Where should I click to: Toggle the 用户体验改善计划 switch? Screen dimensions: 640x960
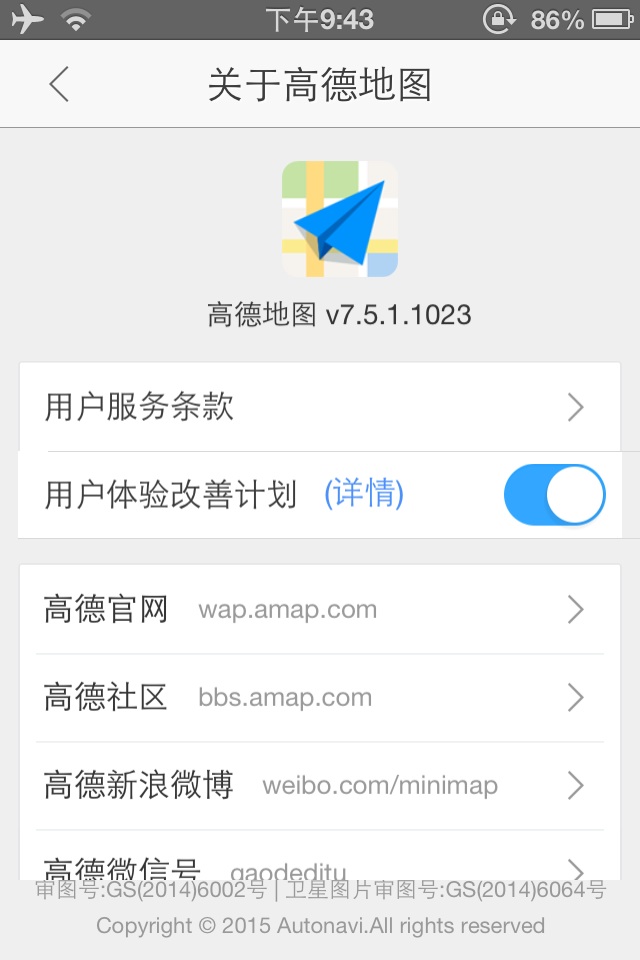pyautogui.click(x=554, y=495)
